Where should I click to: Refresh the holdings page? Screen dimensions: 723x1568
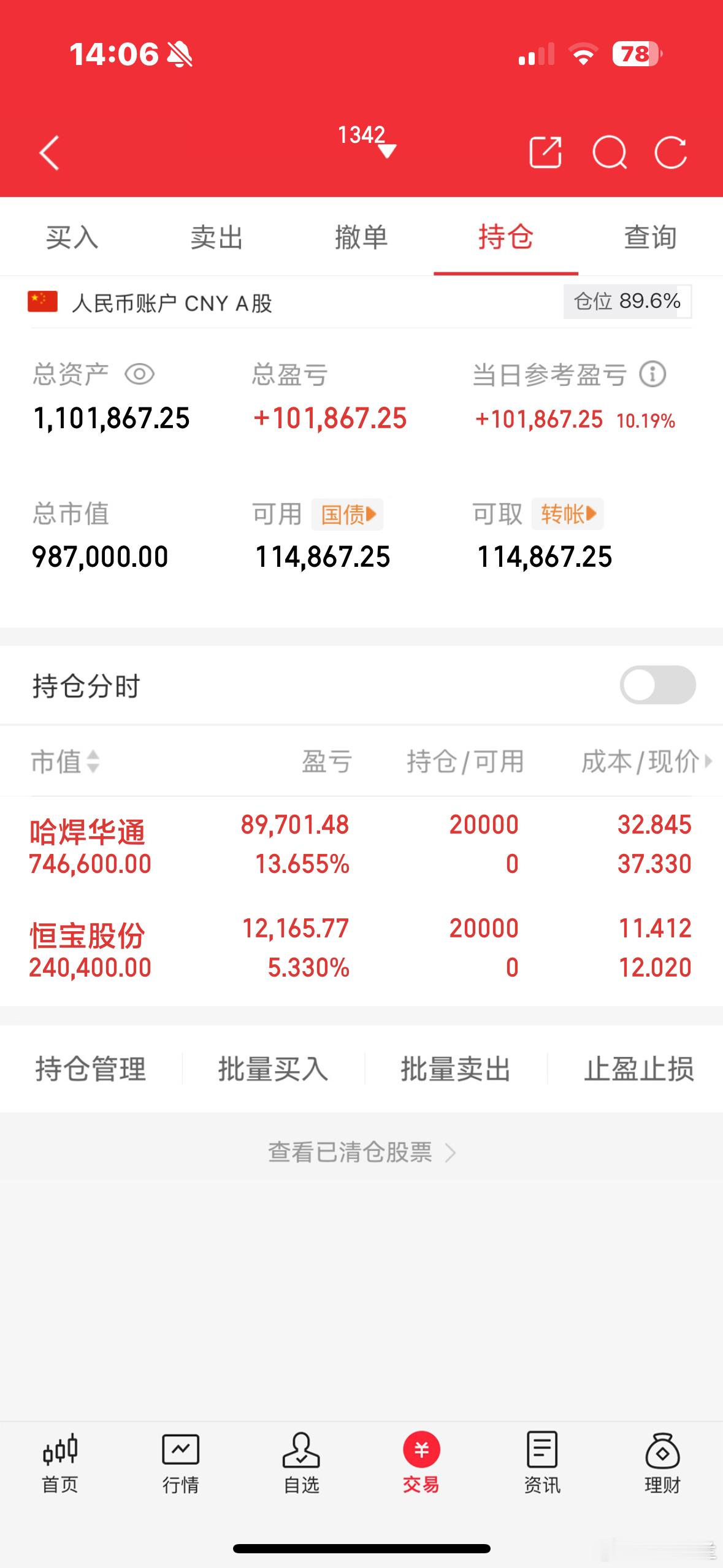[670, 152]
